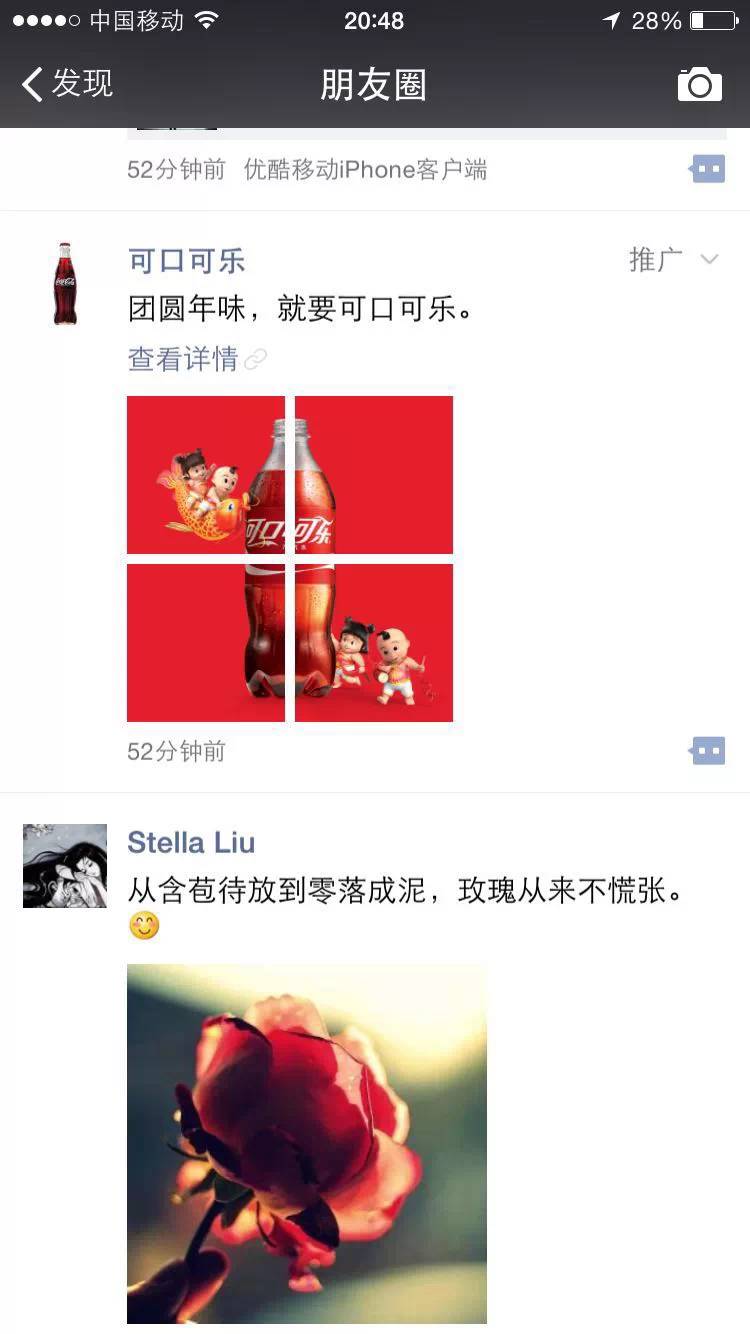Screen dimensions: 750x1334
Task: Open 可口可乐 profile avatar
Action: click(x=65, y=283)
